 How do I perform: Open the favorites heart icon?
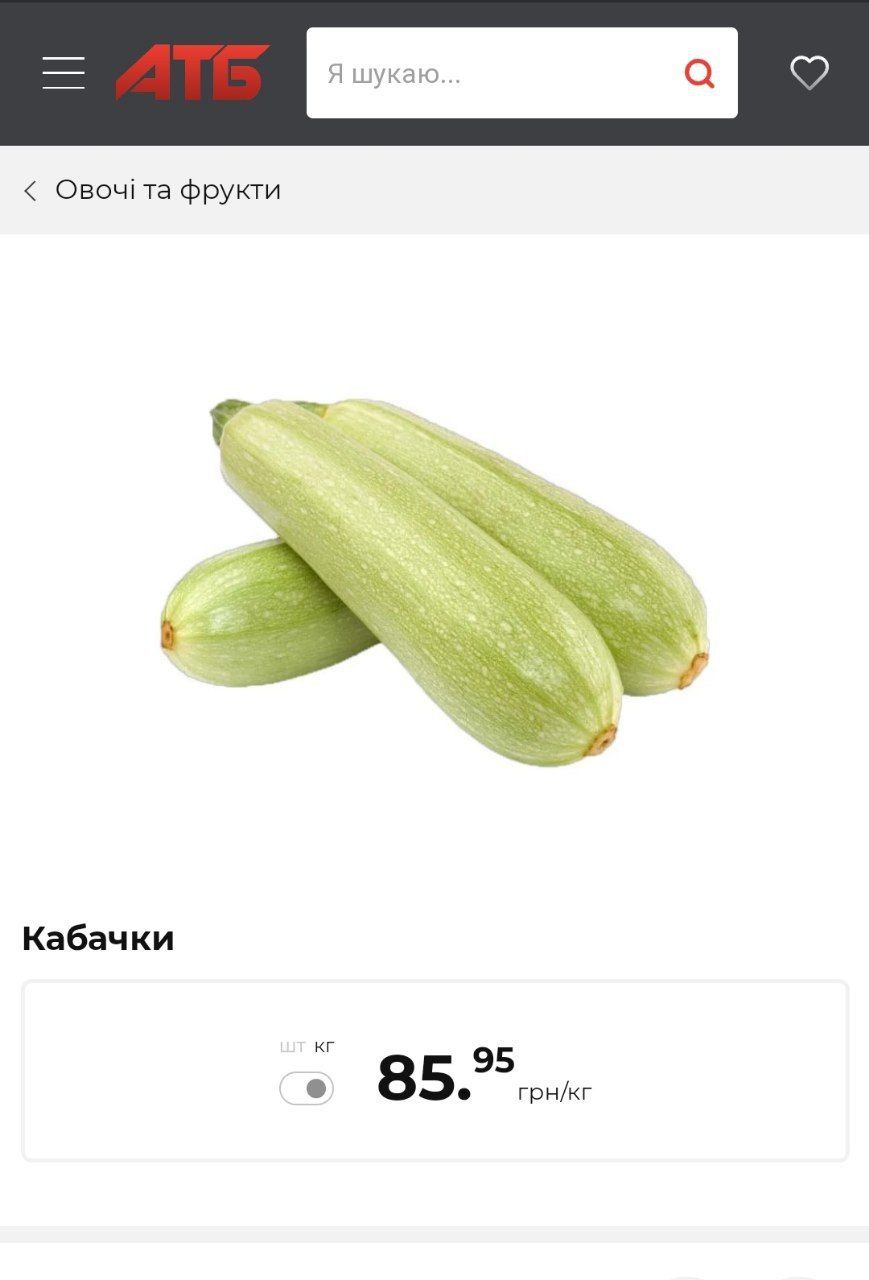click(809, 73)
